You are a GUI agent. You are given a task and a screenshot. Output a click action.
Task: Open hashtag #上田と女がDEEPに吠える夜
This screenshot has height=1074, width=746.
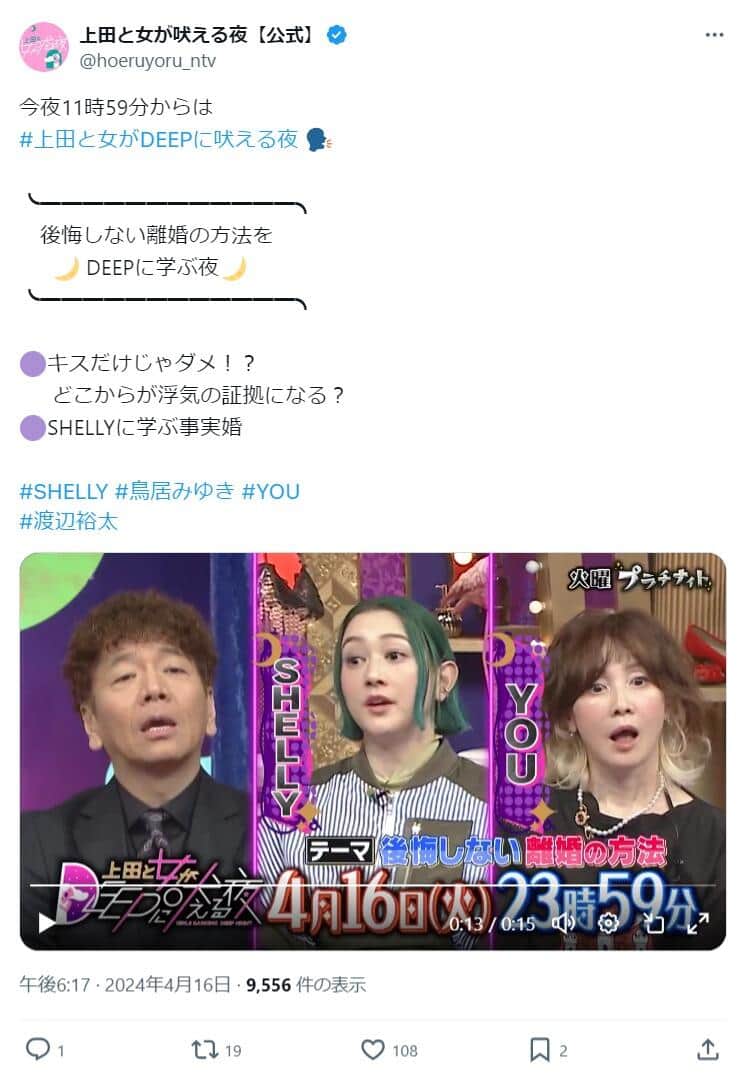point(158,139)
